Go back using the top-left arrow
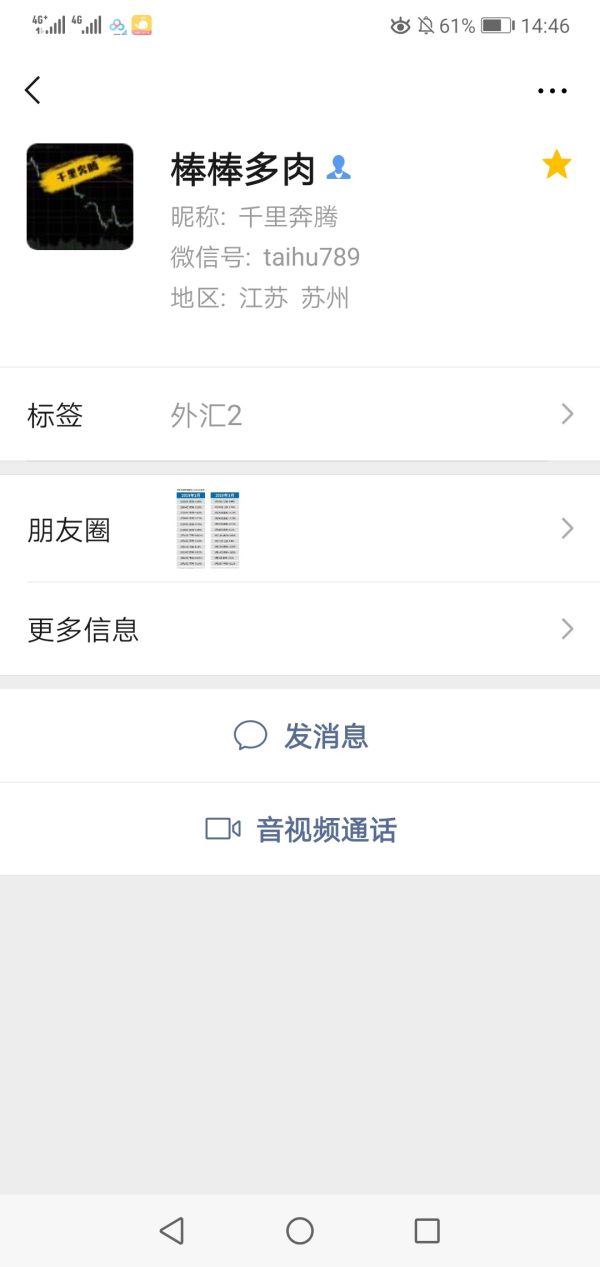The image size is (600, 1267). click(x=33, y=90)
